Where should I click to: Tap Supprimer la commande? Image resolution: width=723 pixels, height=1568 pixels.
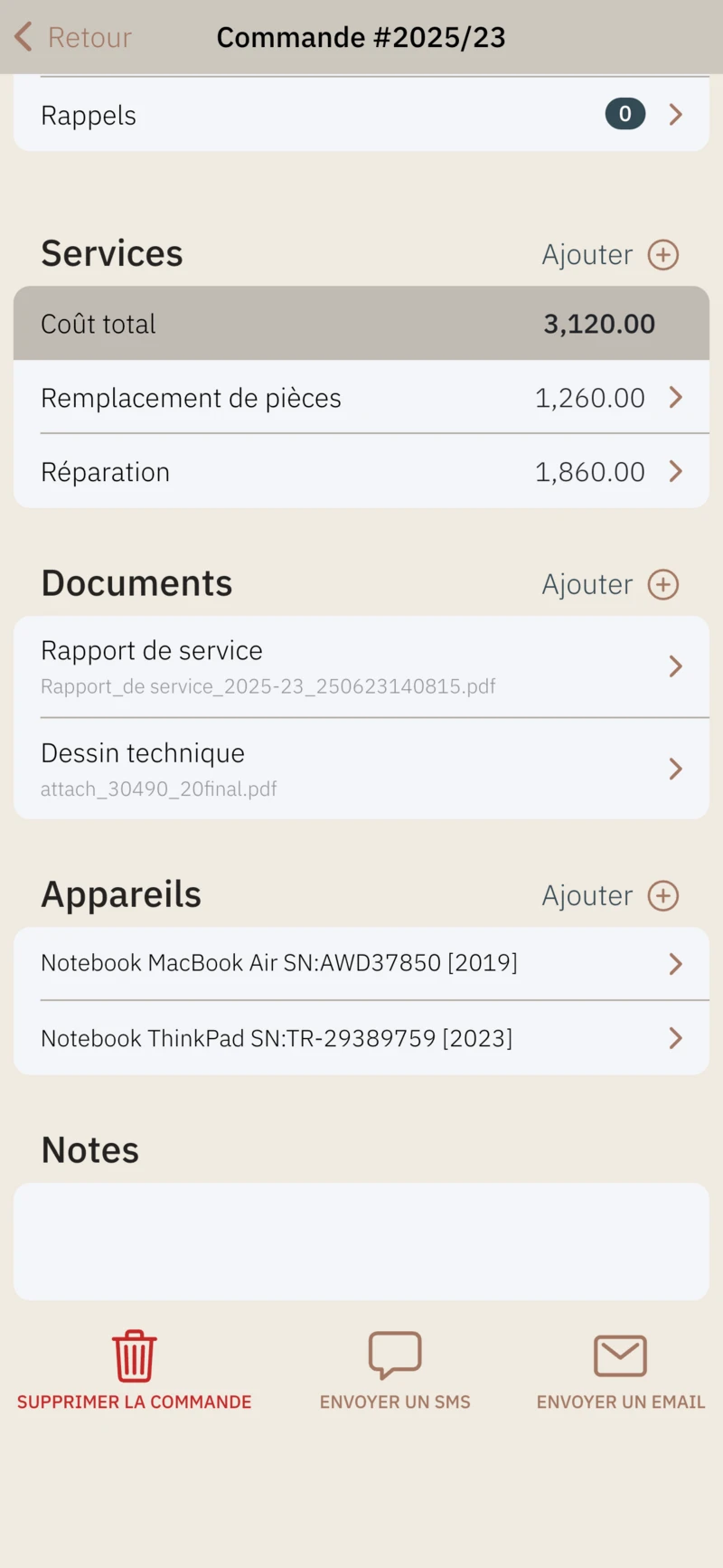(135, 1370)
